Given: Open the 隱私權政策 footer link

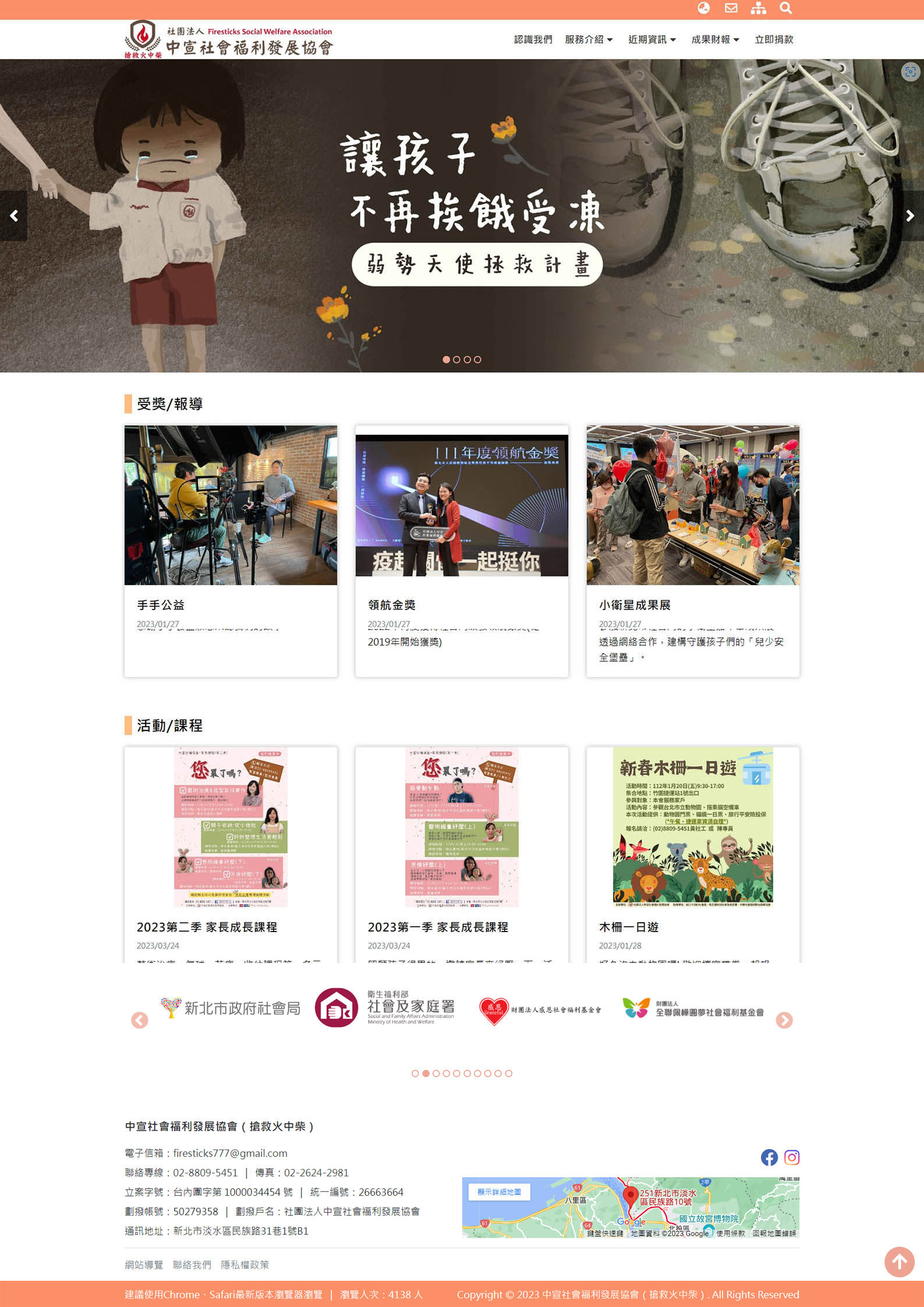Looking at the screenshot, I should point(245,1265).
